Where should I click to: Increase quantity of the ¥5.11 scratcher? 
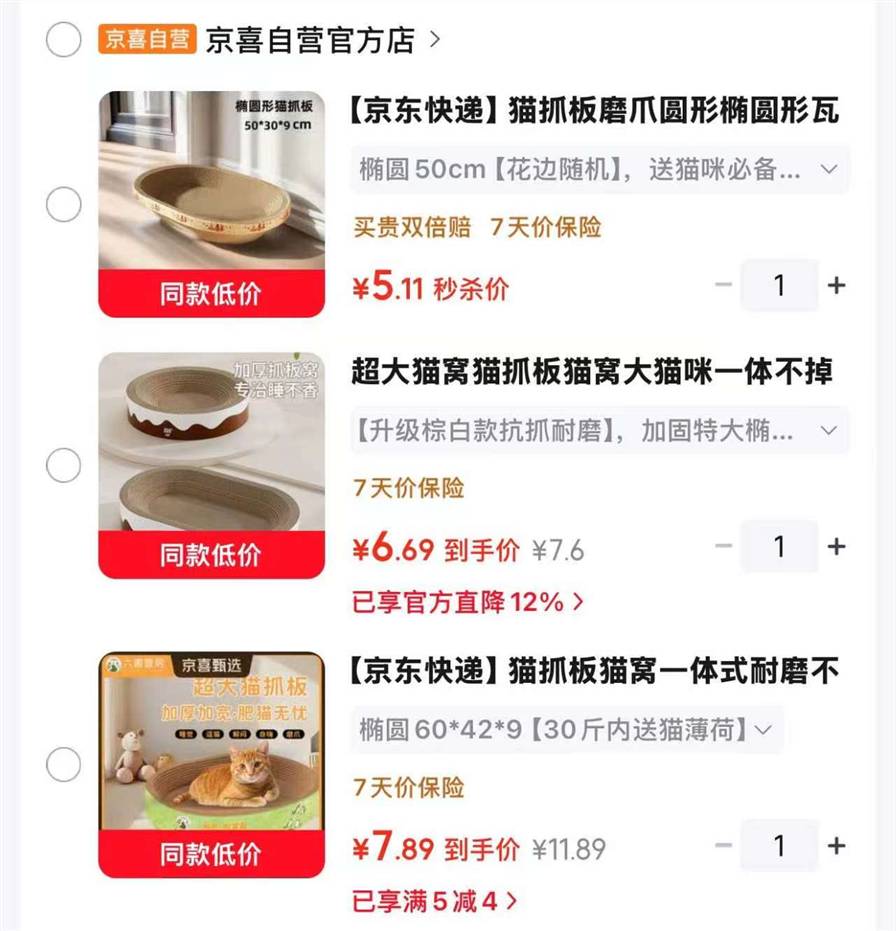(x=836, y=285)
